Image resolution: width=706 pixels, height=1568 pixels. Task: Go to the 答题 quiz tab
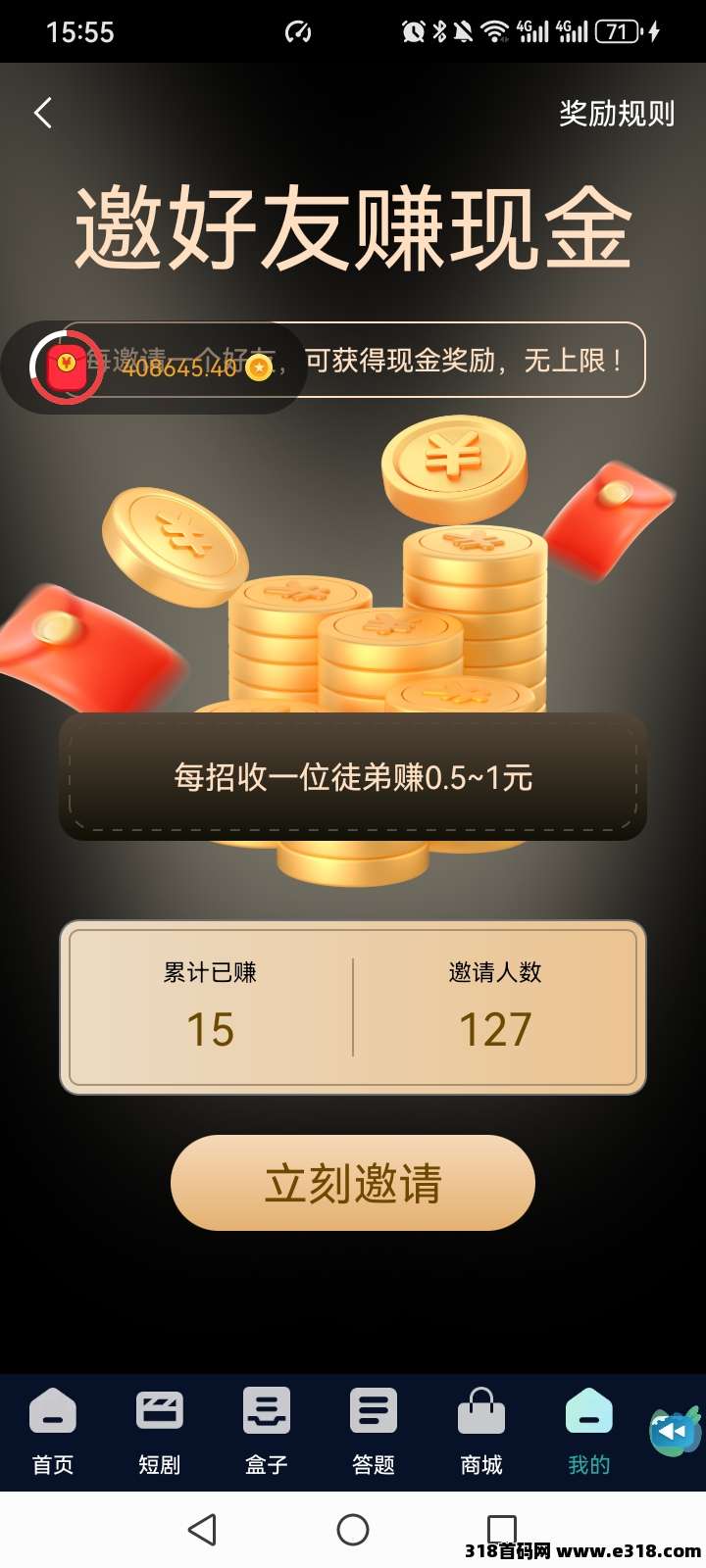pyautogui.click(x=373, y=1431)
